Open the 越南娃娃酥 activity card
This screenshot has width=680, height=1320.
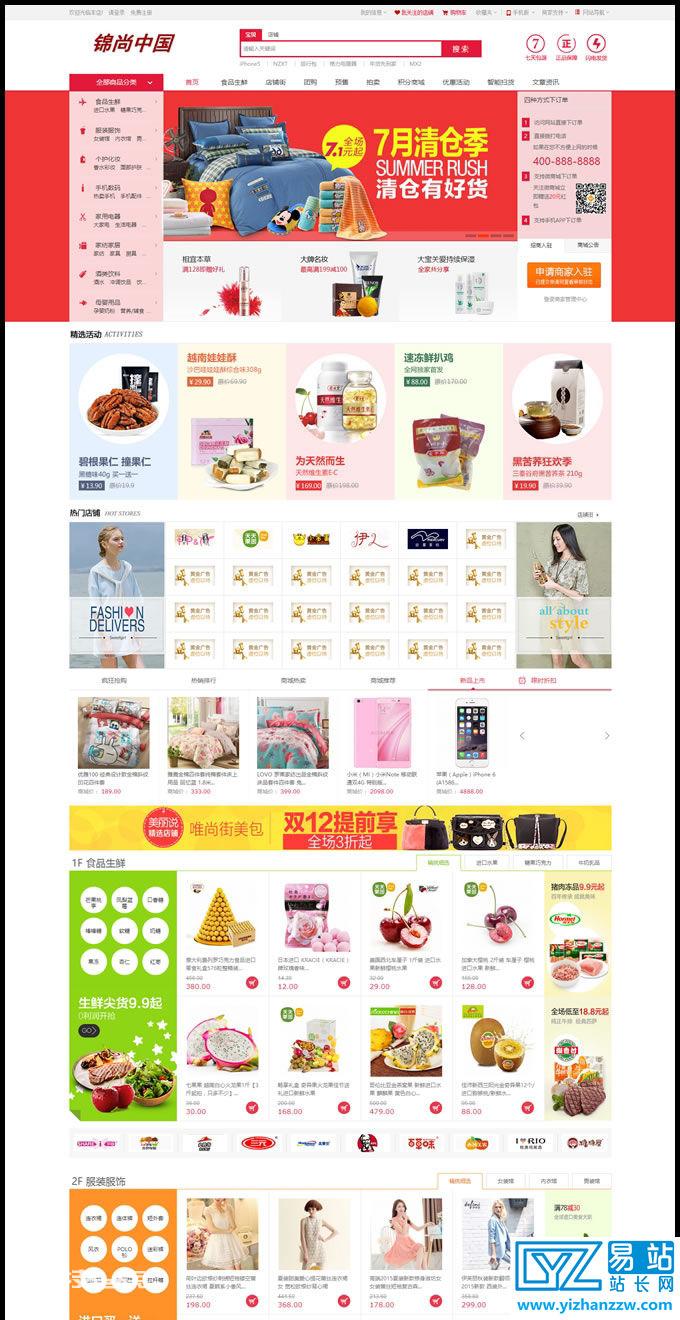pyautogui.click(x=233, y=420)
